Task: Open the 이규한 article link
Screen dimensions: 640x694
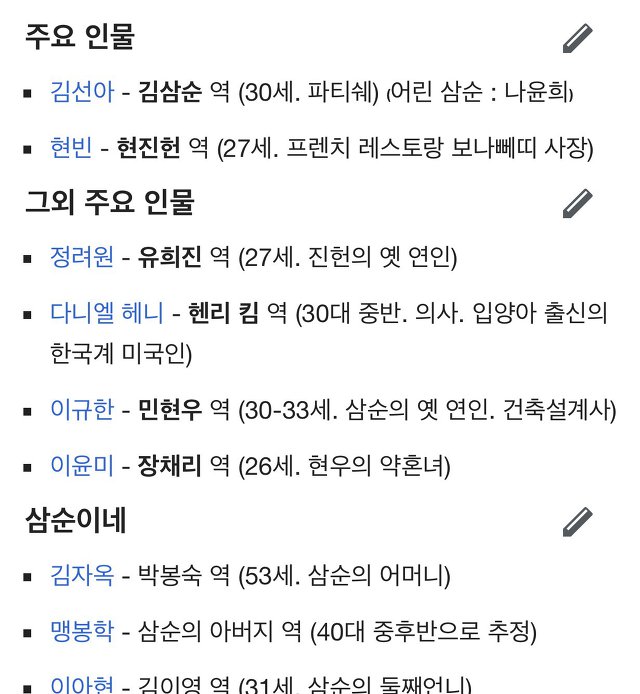Action: pyautogui.click(x=82, y=410)
